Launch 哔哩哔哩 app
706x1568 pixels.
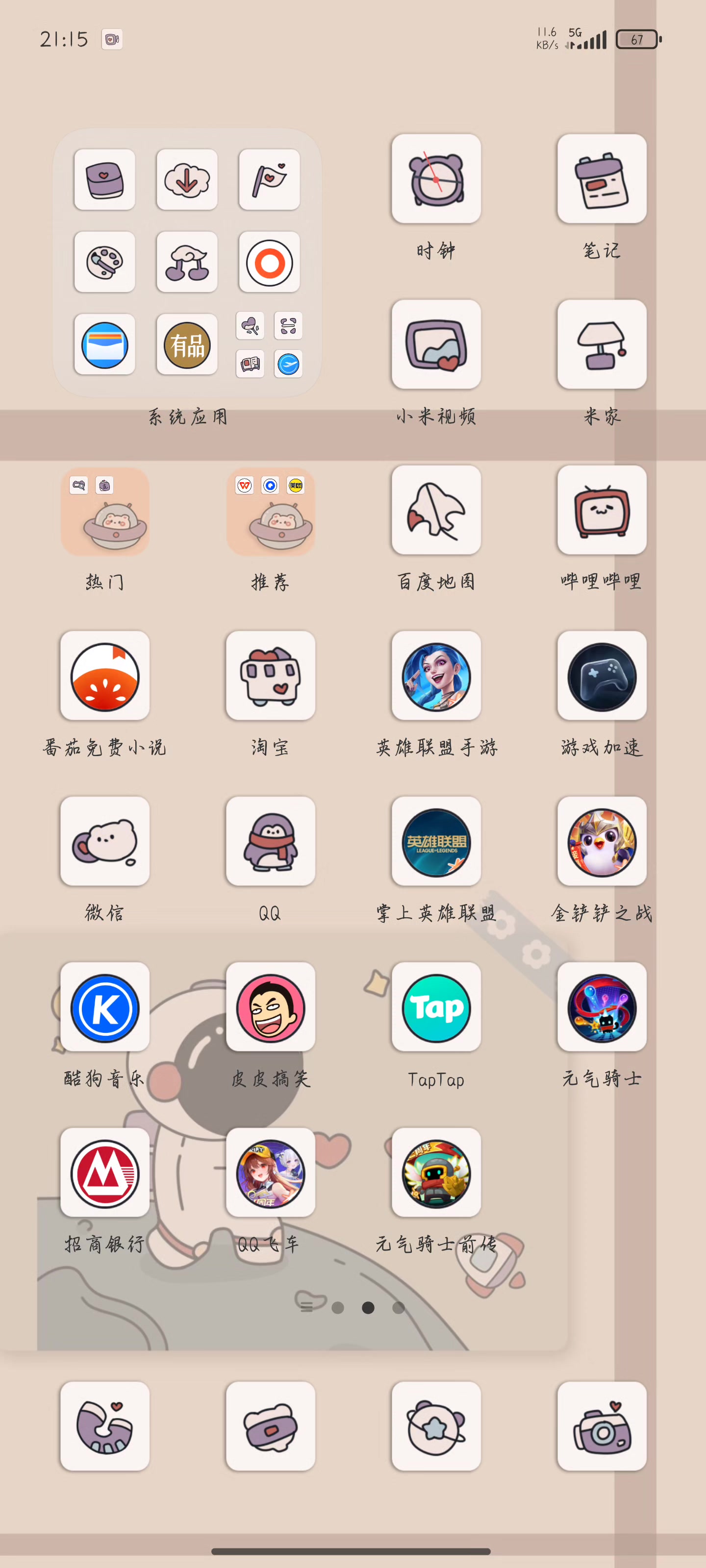pos(601,510)
